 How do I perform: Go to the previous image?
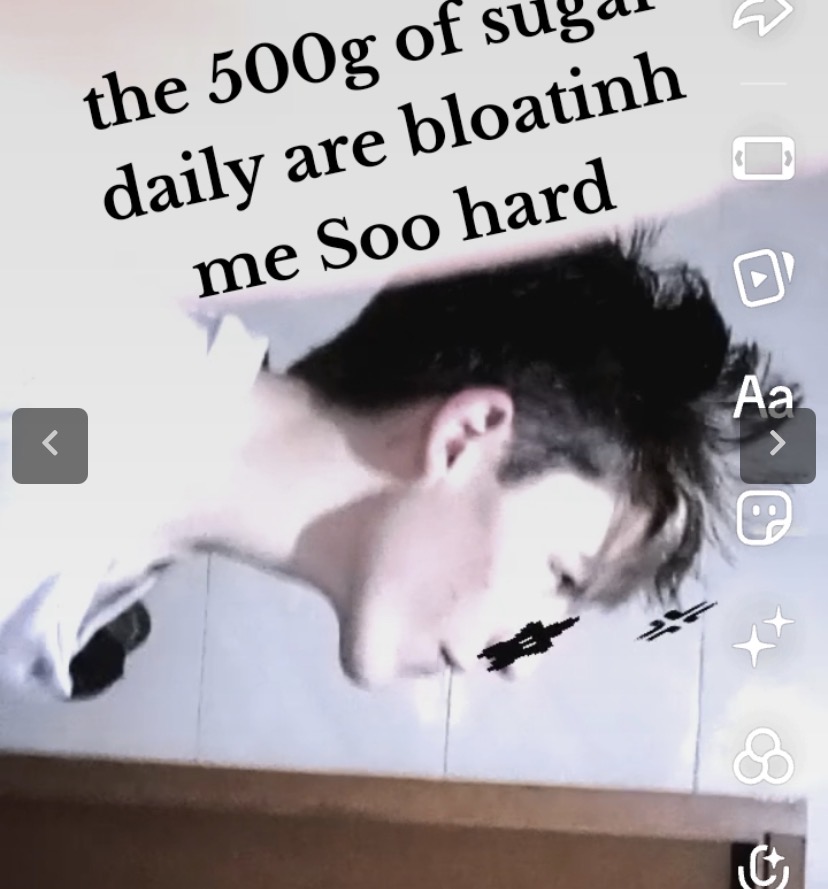click(x=50, y=445)
